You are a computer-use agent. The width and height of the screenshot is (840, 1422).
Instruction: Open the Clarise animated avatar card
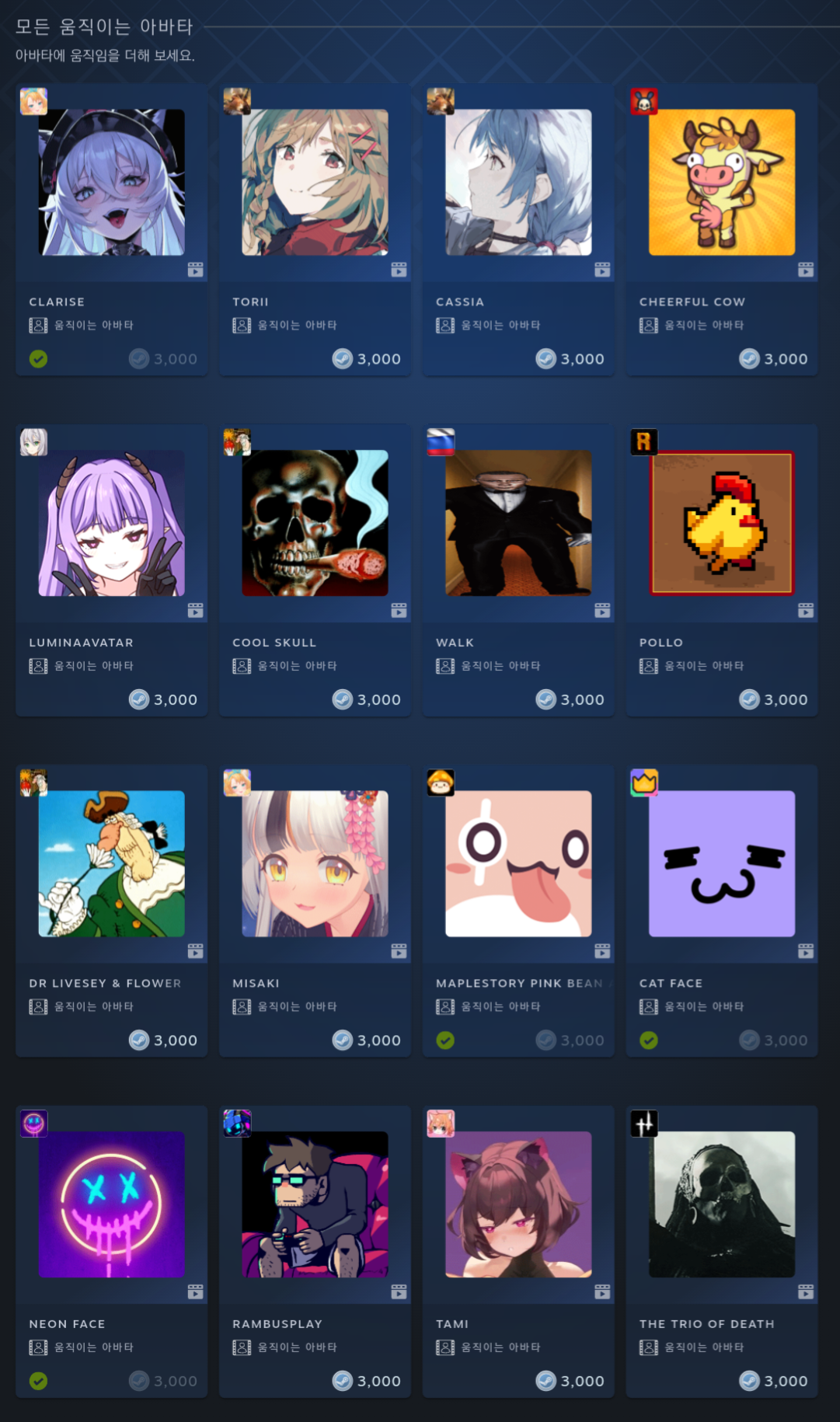pos(111,183)
